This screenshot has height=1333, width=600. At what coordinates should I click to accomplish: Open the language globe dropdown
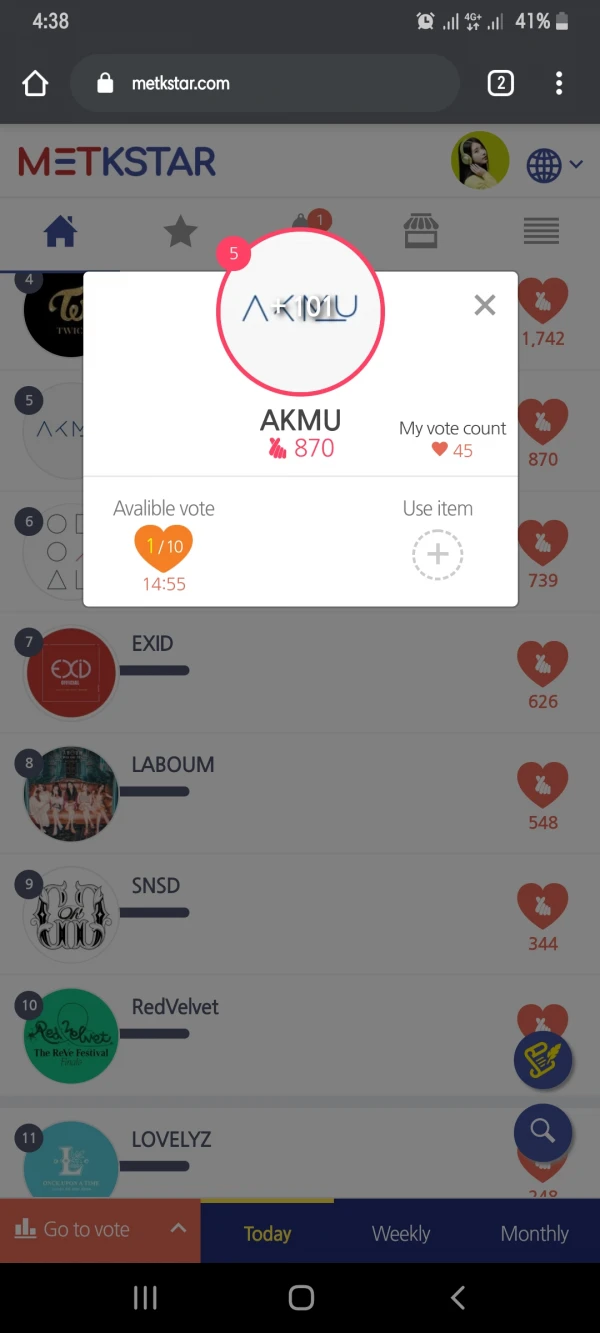(x=555, y=164)
